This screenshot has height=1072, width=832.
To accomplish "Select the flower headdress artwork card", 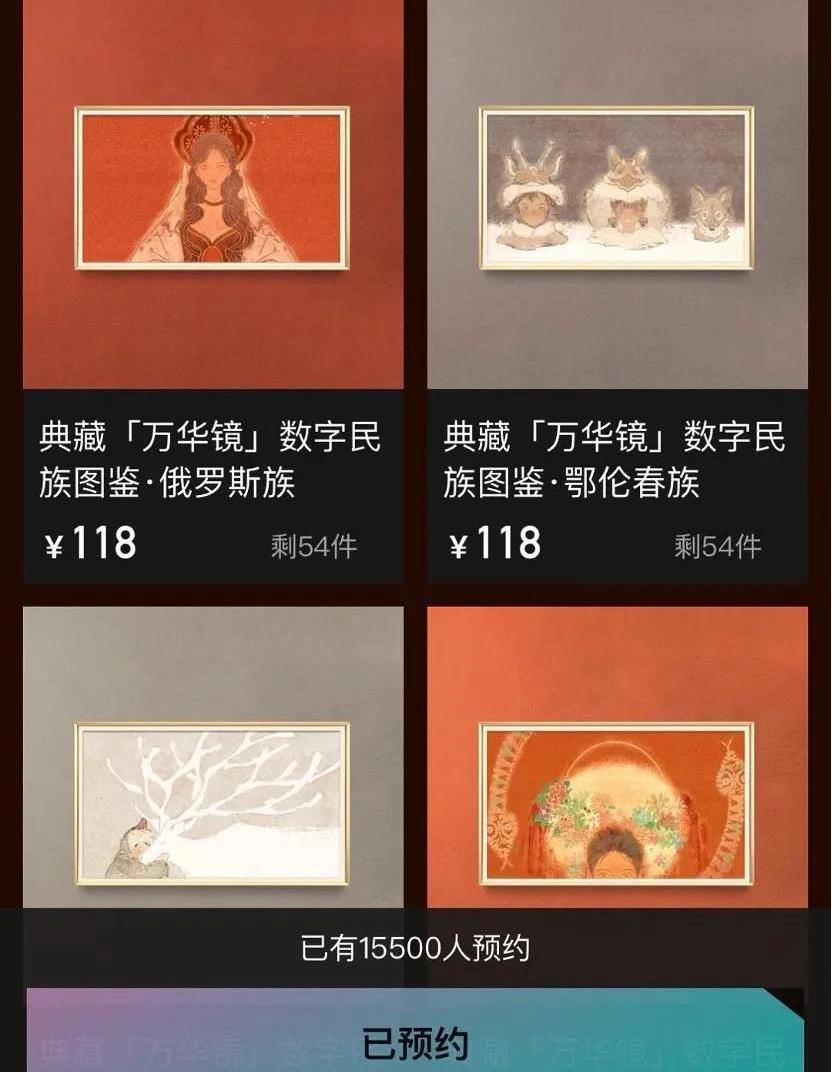I will pos(616,790).
